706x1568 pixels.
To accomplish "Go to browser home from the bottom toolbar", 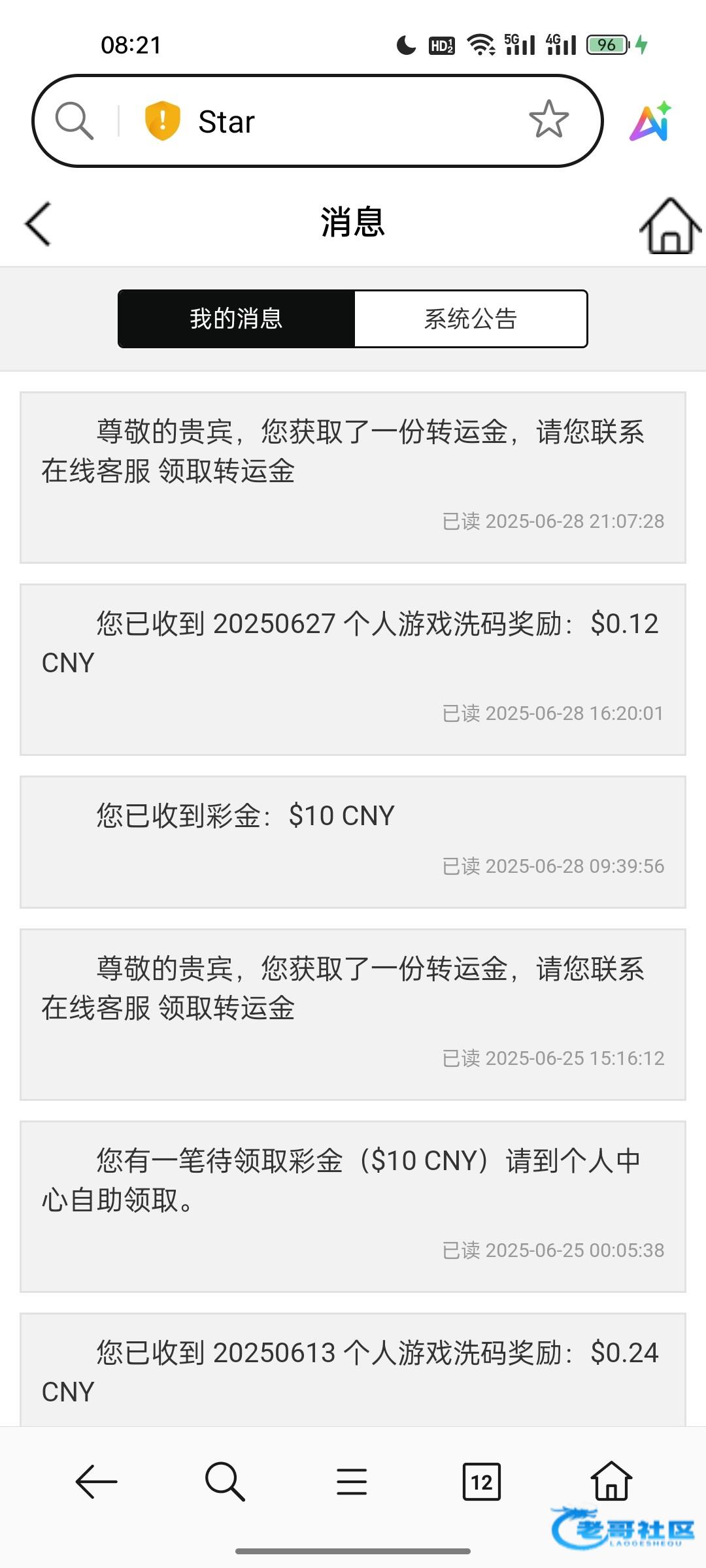I will click(x=611, y=1480).
